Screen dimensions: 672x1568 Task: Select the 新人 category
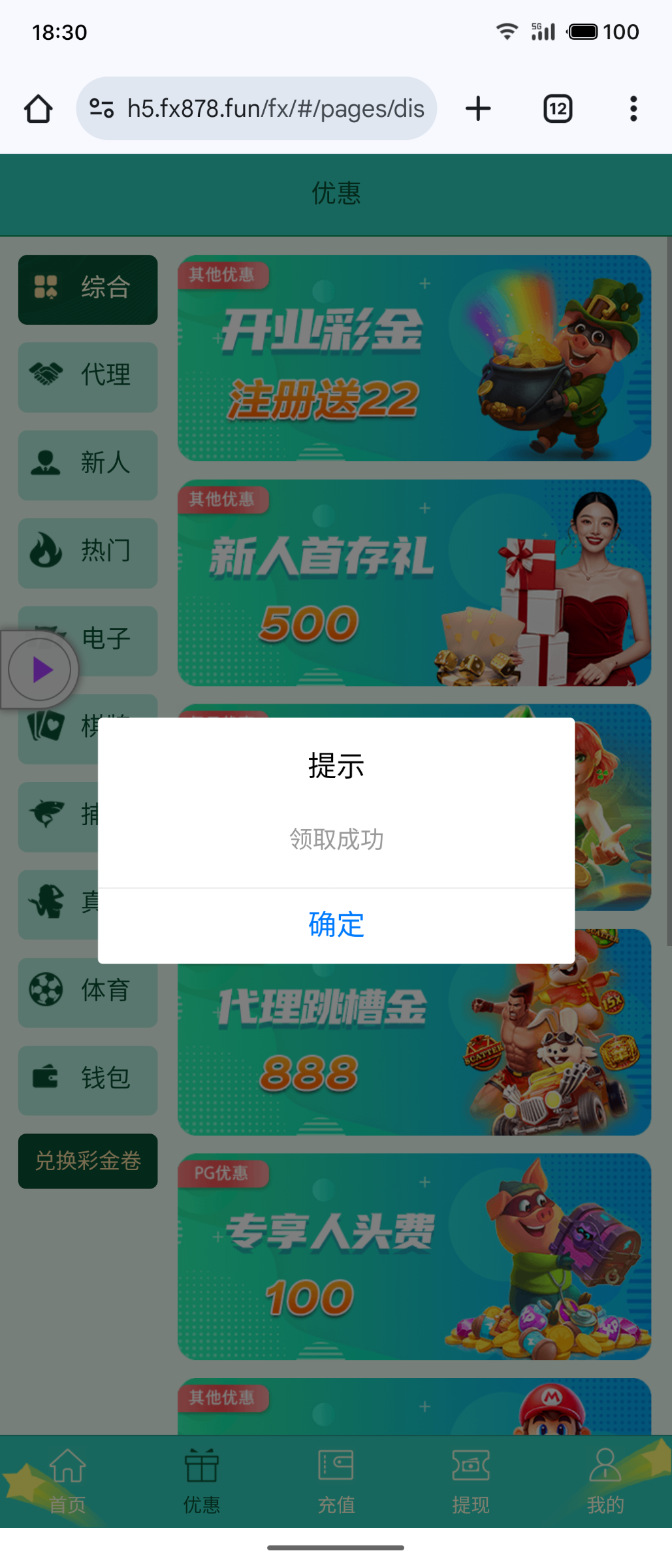[88, 465]
